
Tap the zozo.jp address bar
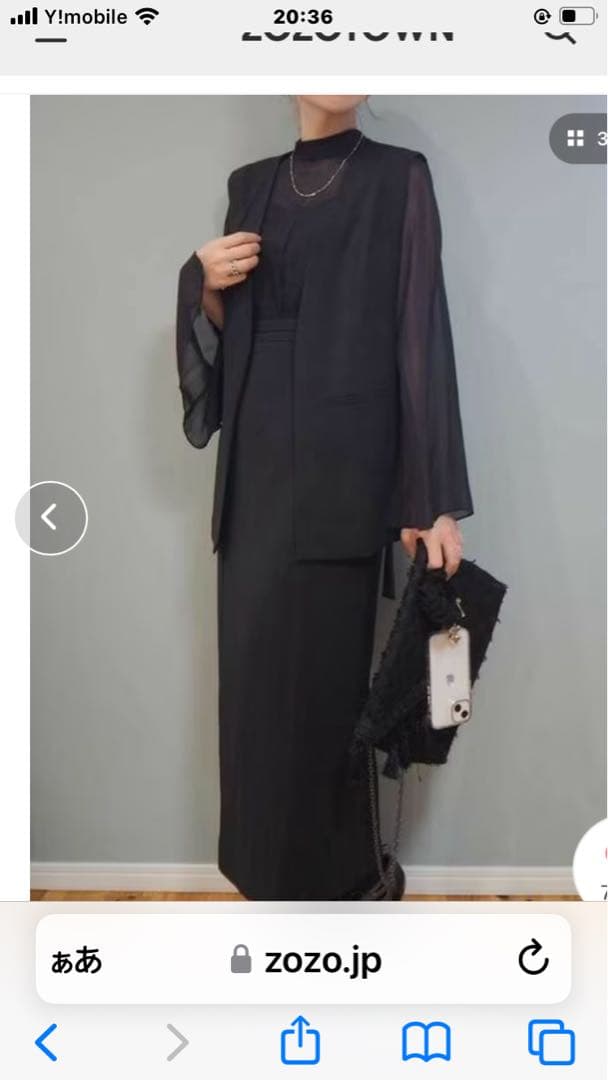coord(307,961)
